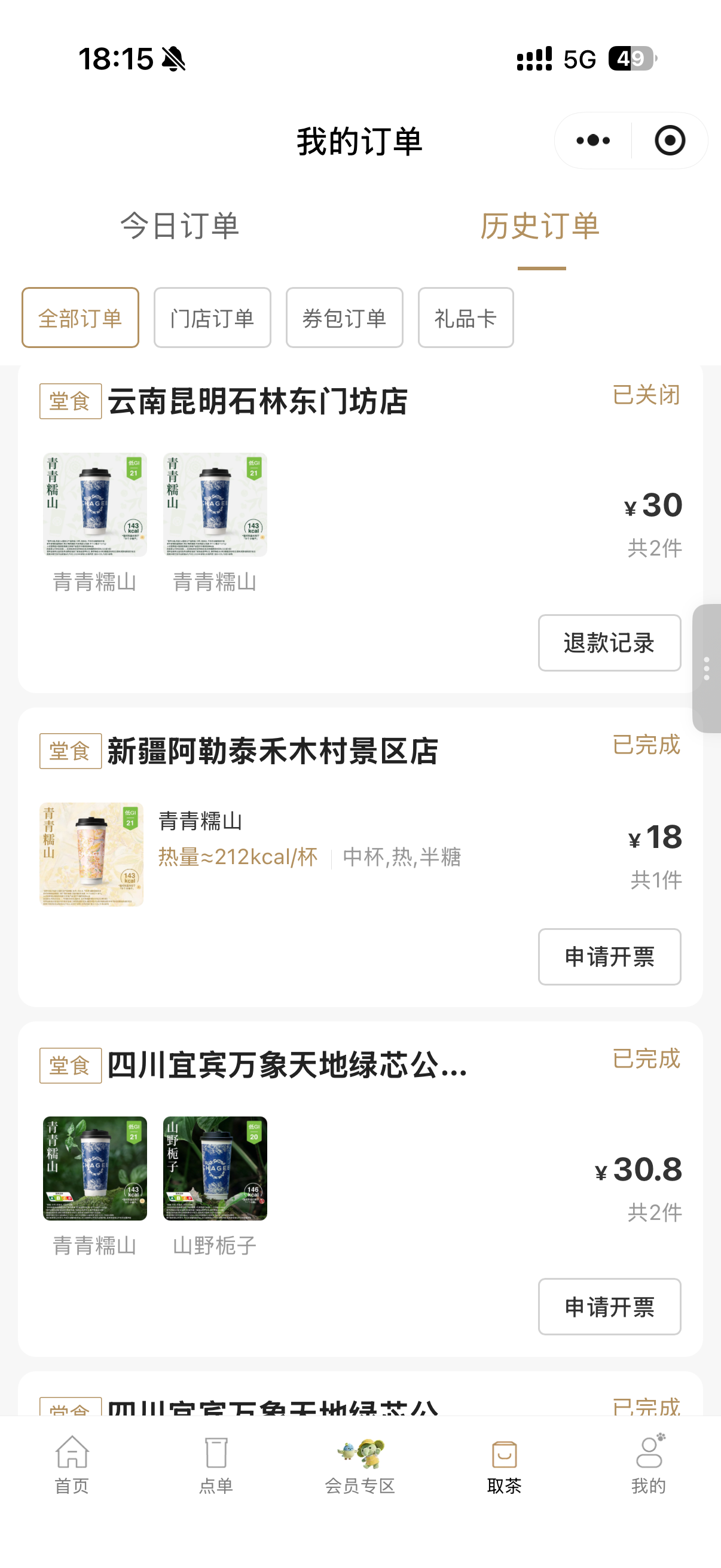Image resolution: width=721 pixels, height=1568 pixels.
Task: Close the mini program with the circle icon
Action: (x=669, y=141)
